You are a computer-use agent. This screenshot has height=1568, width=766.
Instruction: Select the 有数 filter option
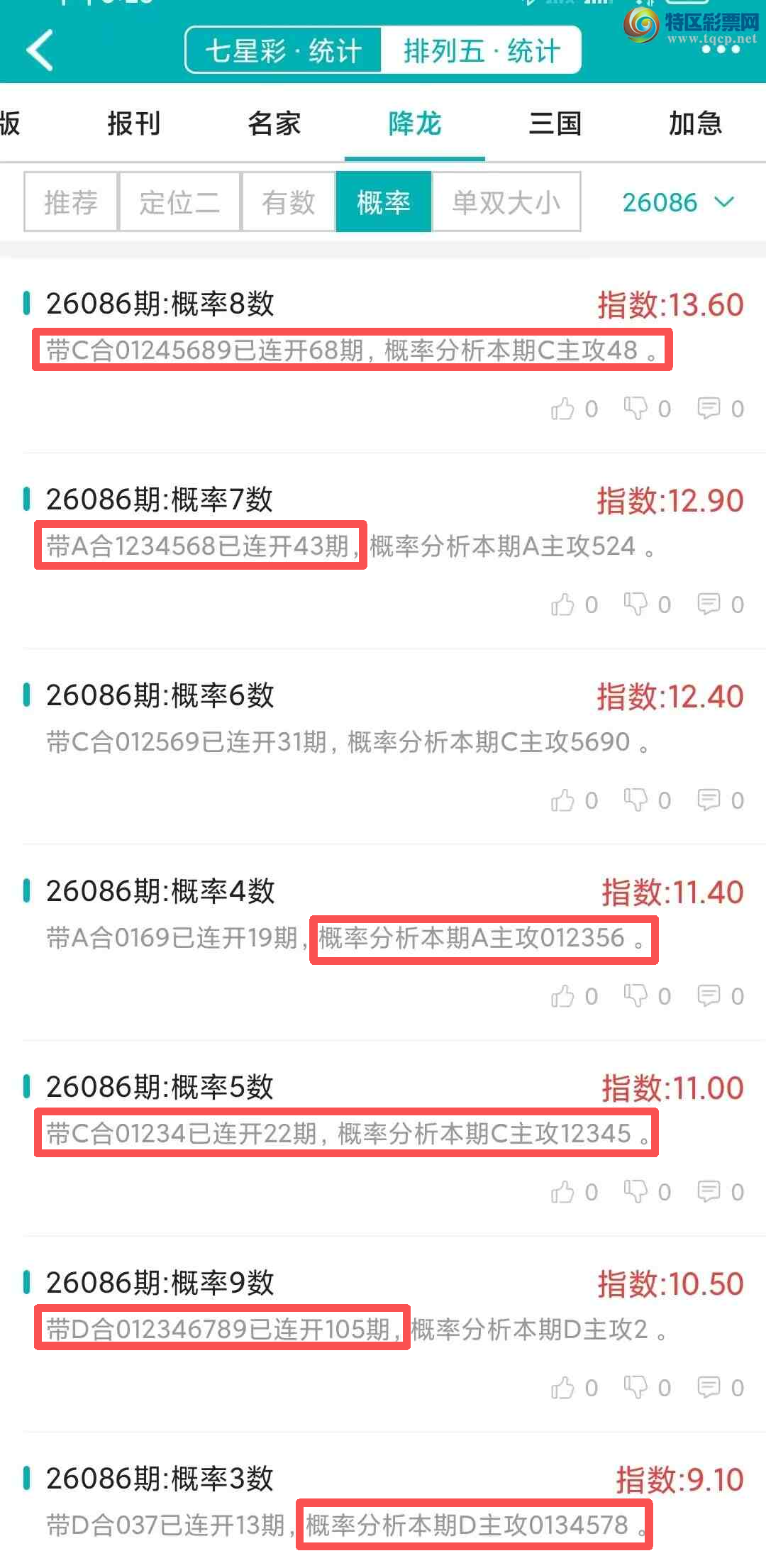click(x=288, y=202)
